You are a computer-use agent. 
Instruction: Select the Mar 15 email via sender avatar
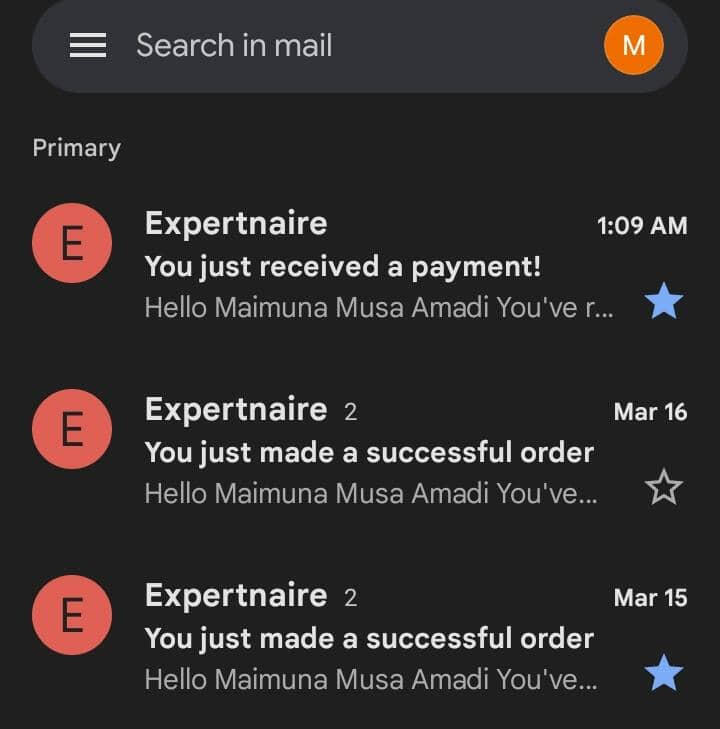click(72, 615)
